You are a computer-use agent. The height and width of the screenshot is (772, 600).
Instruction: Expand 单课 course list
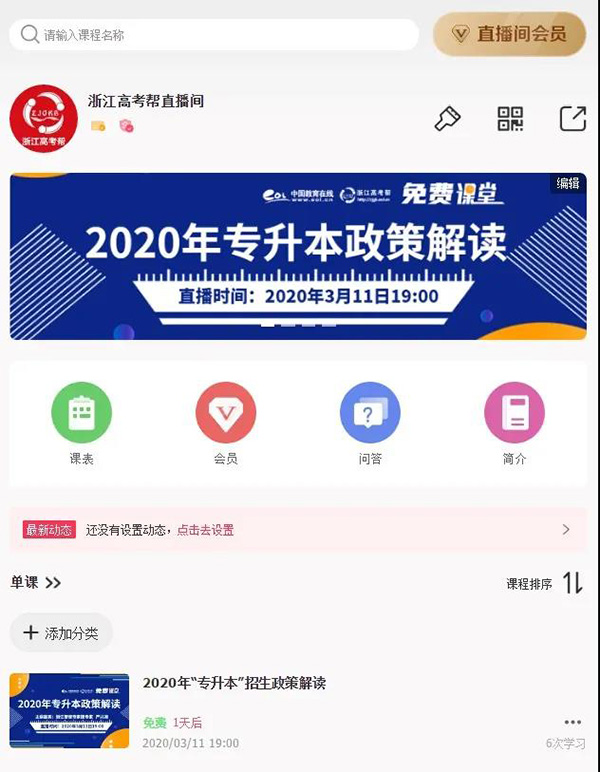(x=37, y=582)
